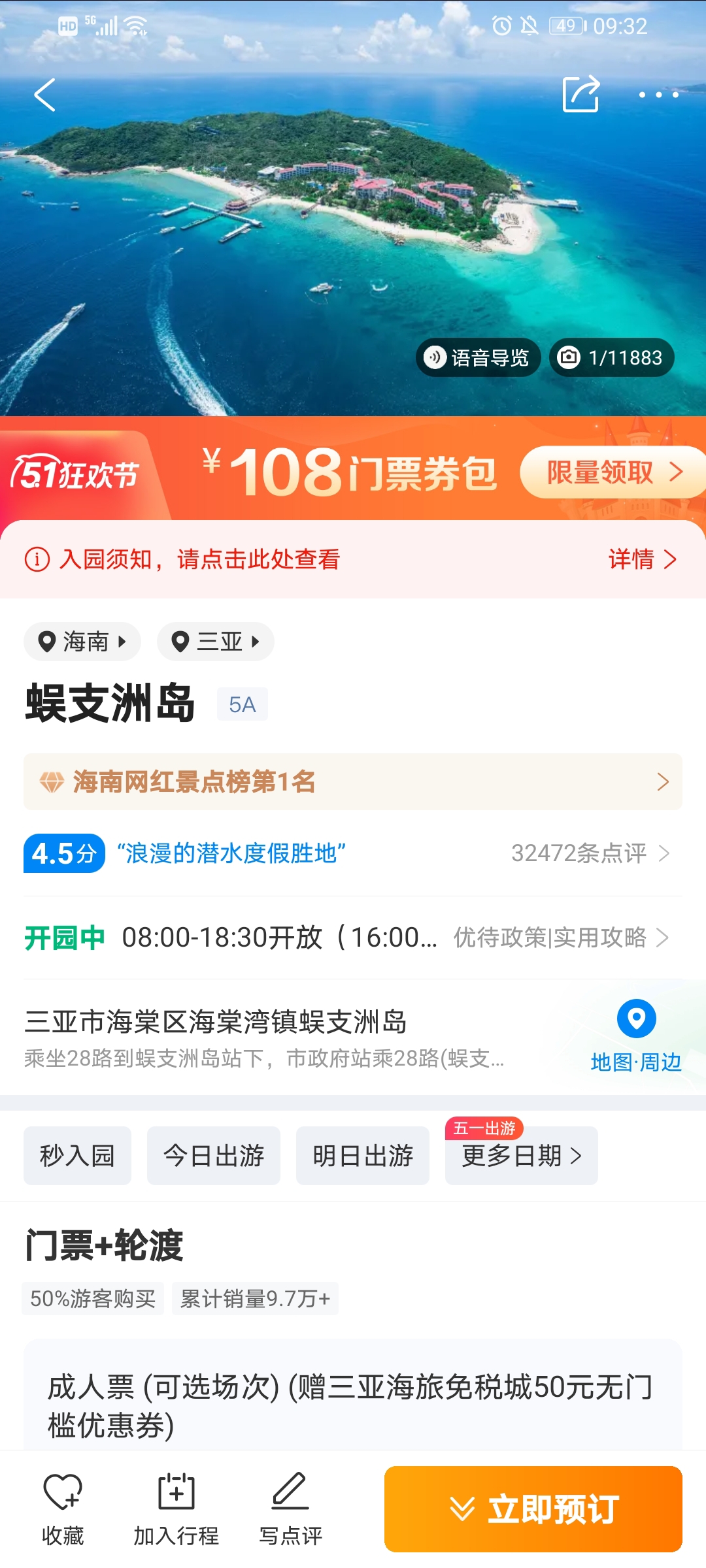The height and width of the screenshot is (1568, 706).
Task: View the 32472条点评 reviews
Action: [x=590, y=853]
